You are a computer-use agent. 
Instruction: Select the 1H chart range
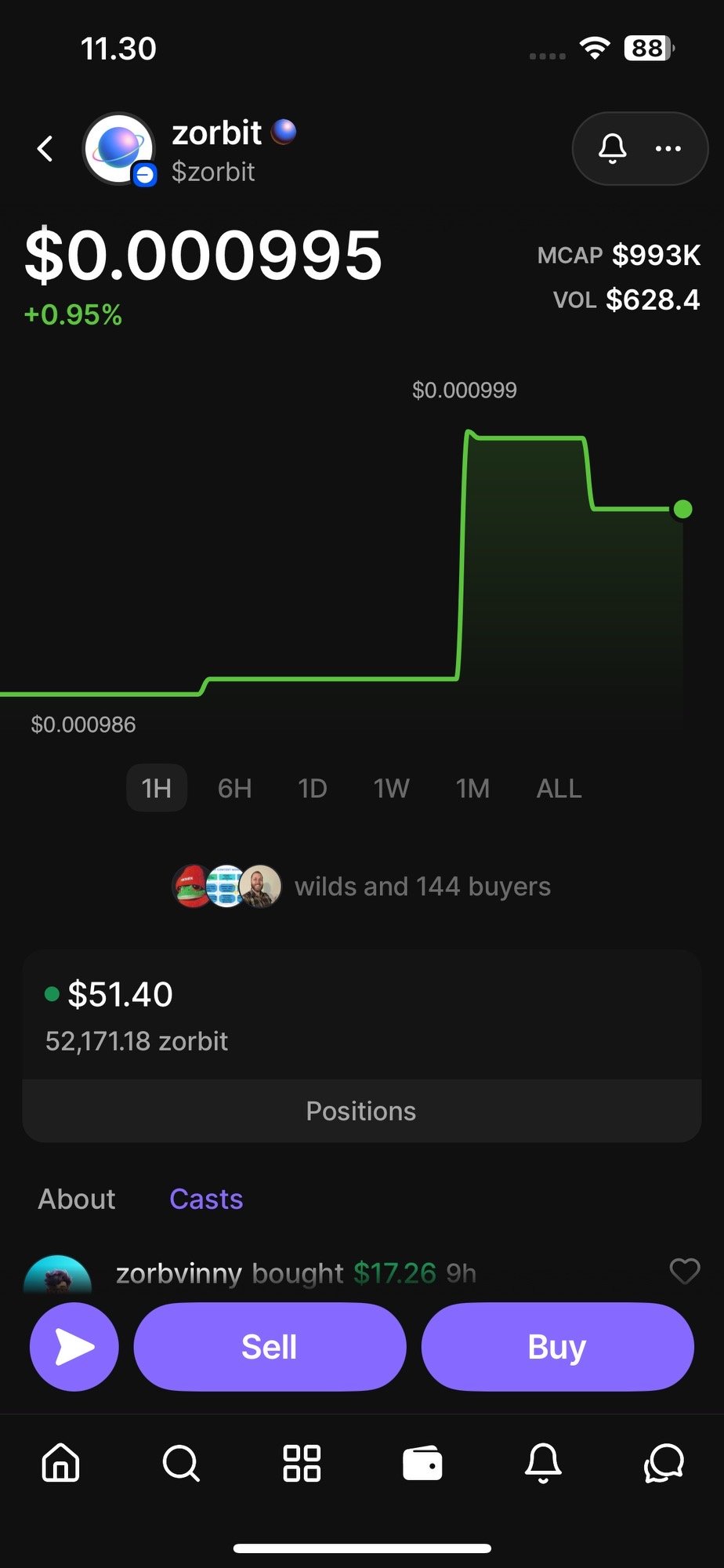157,788
